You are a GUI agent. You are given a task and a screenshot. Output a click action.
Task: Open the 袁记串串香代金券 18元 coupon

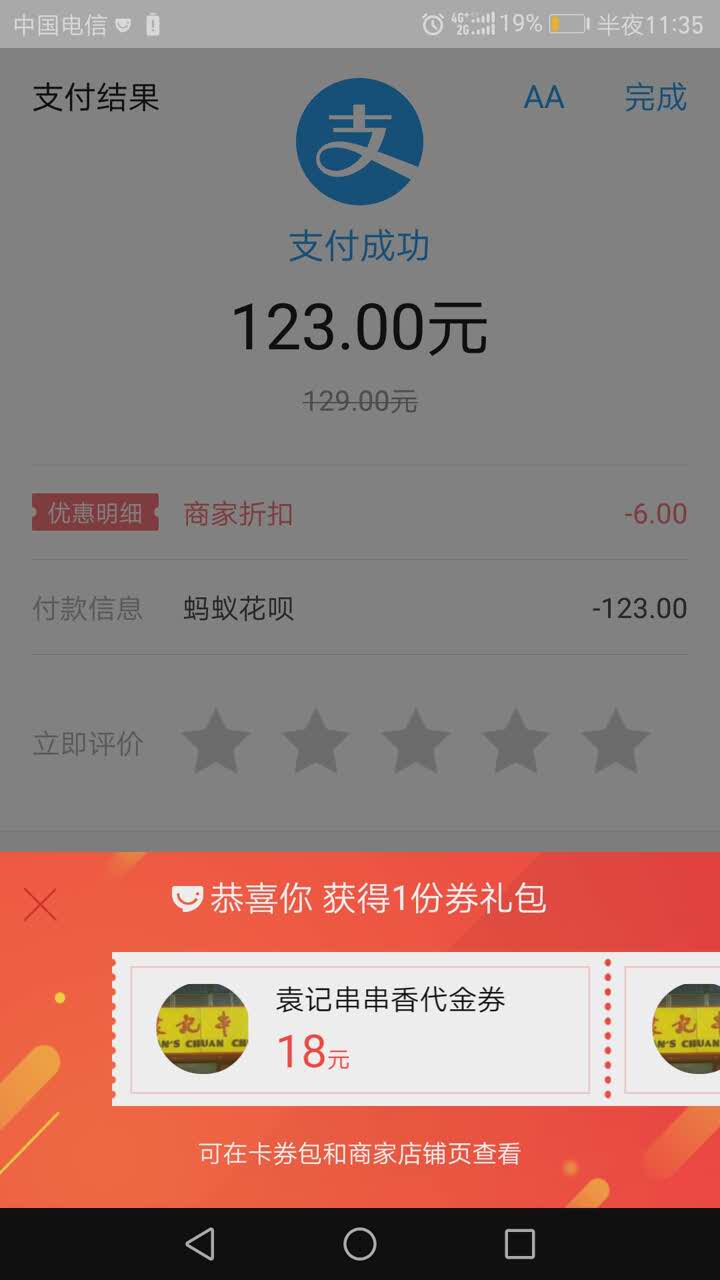[360, 1029]
